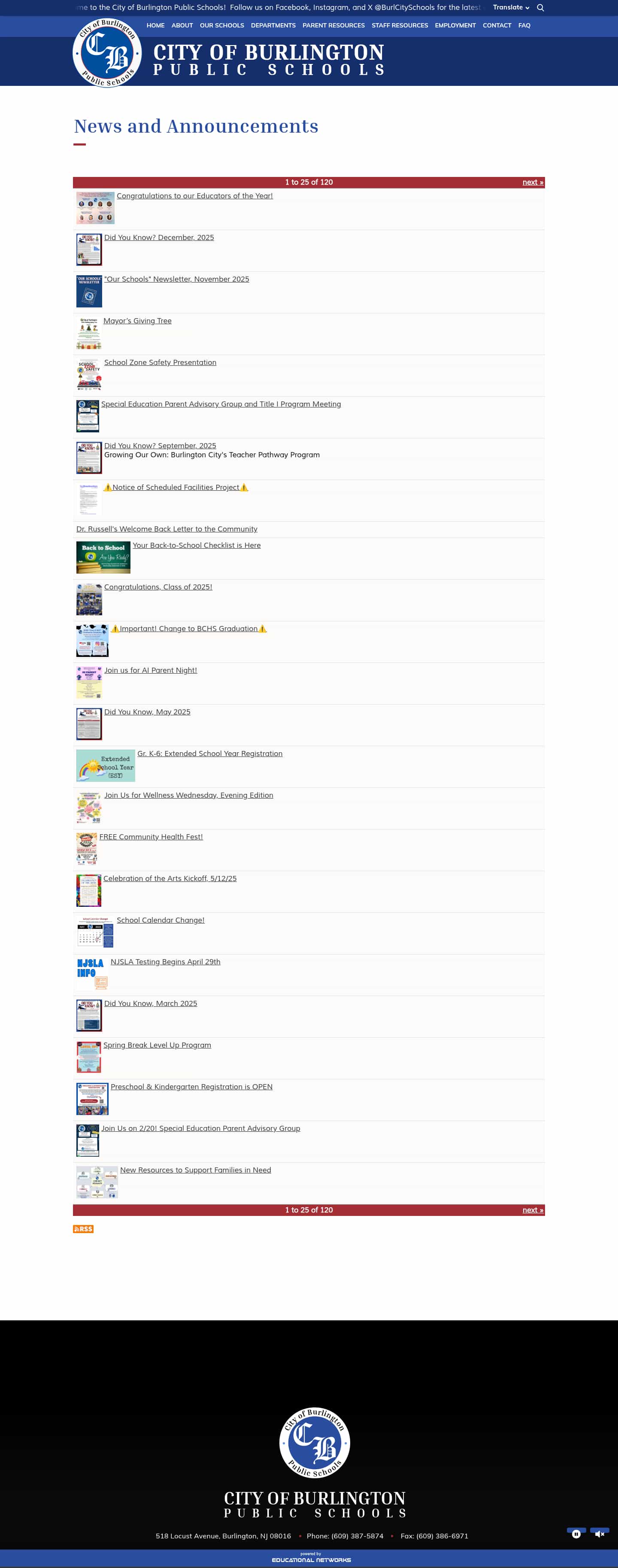Go to the next page of announcements at top
The width and height of the screenshot is (618, 1568).
tap(532, 182)
